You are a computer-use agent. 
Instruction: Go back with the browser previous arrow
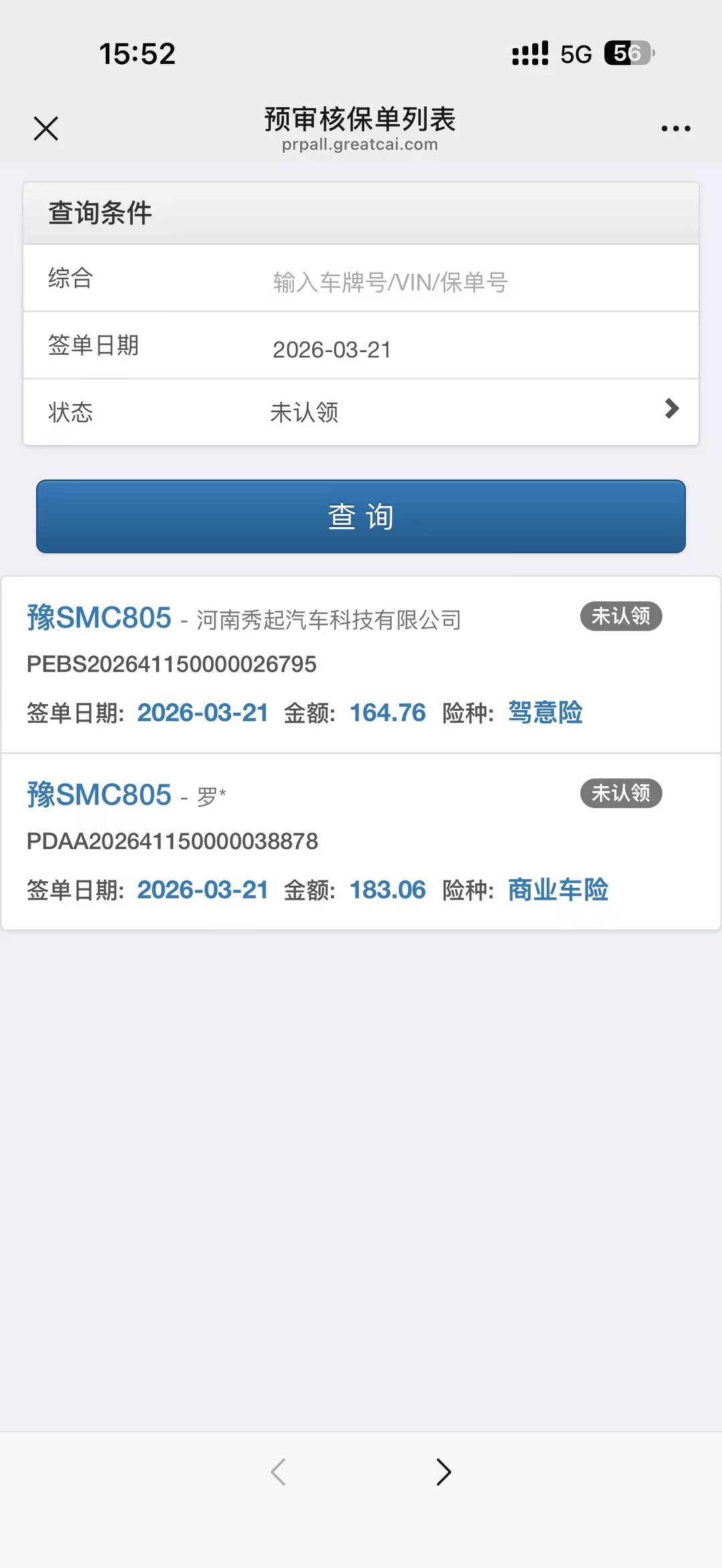pyautogui.click(x=279, y=1472)
